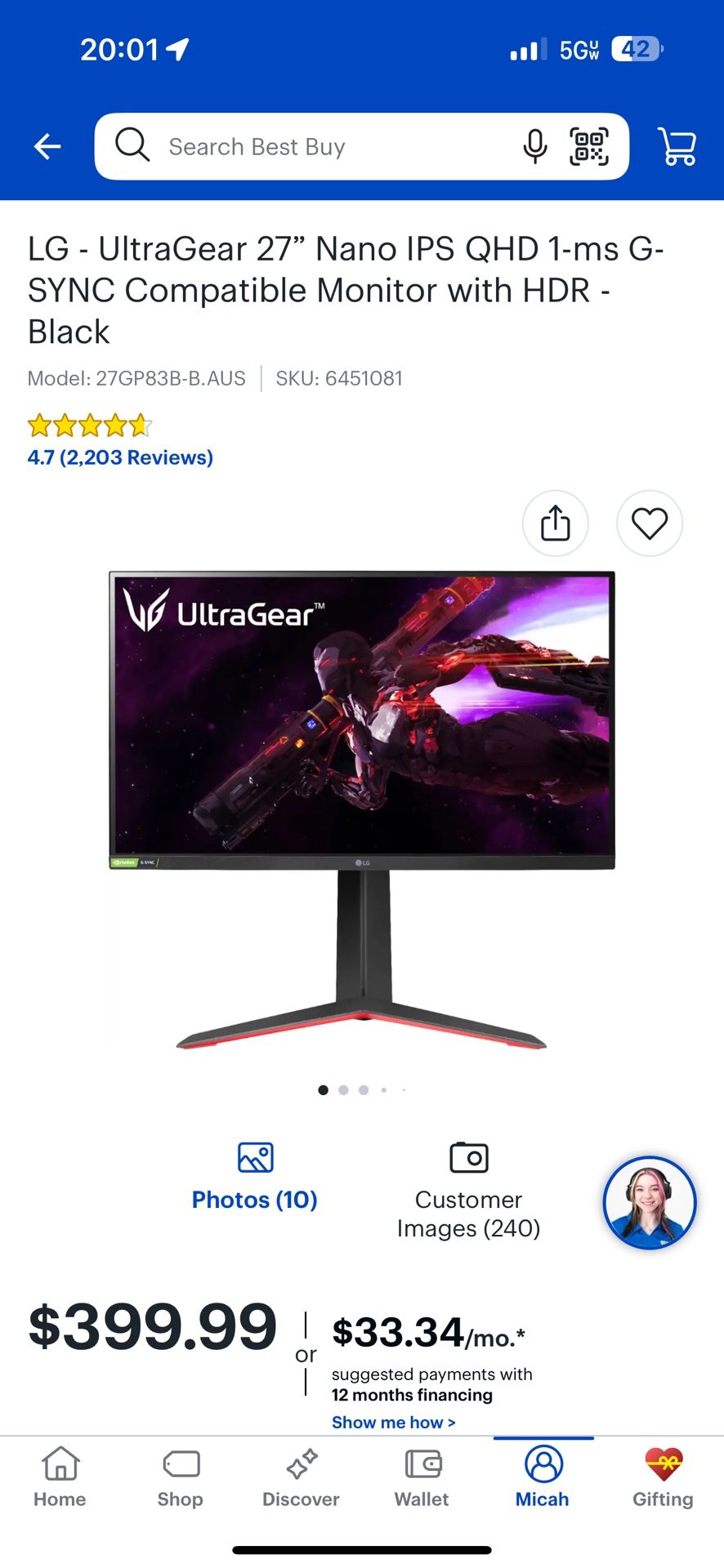Start voice search with the microphone
The height and width of the screenshot is (1568, 724).
(x=535, y=147)
